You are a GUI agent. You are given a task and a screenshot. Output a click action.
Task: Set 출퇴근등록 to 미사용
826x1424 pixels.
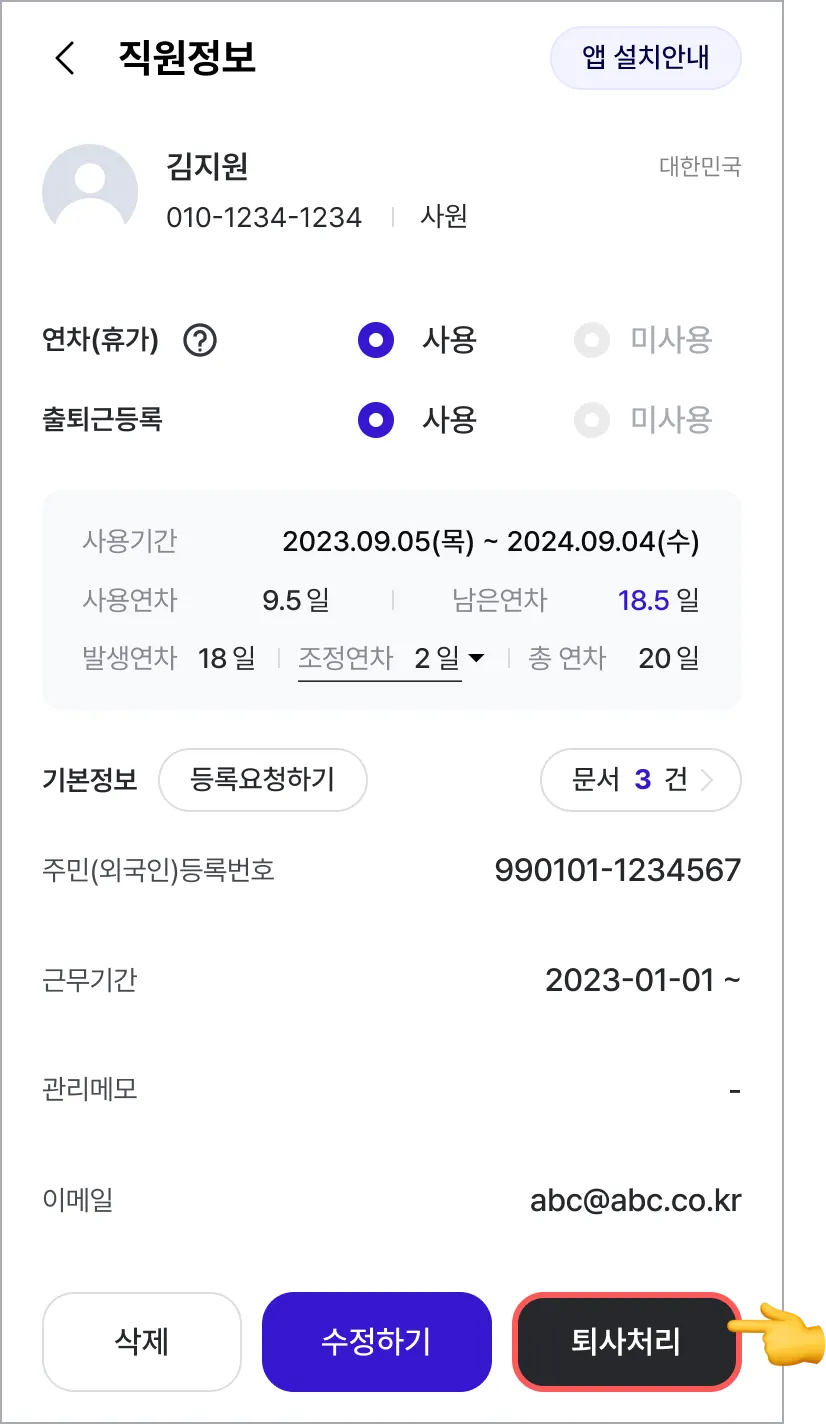pos(592,419)
